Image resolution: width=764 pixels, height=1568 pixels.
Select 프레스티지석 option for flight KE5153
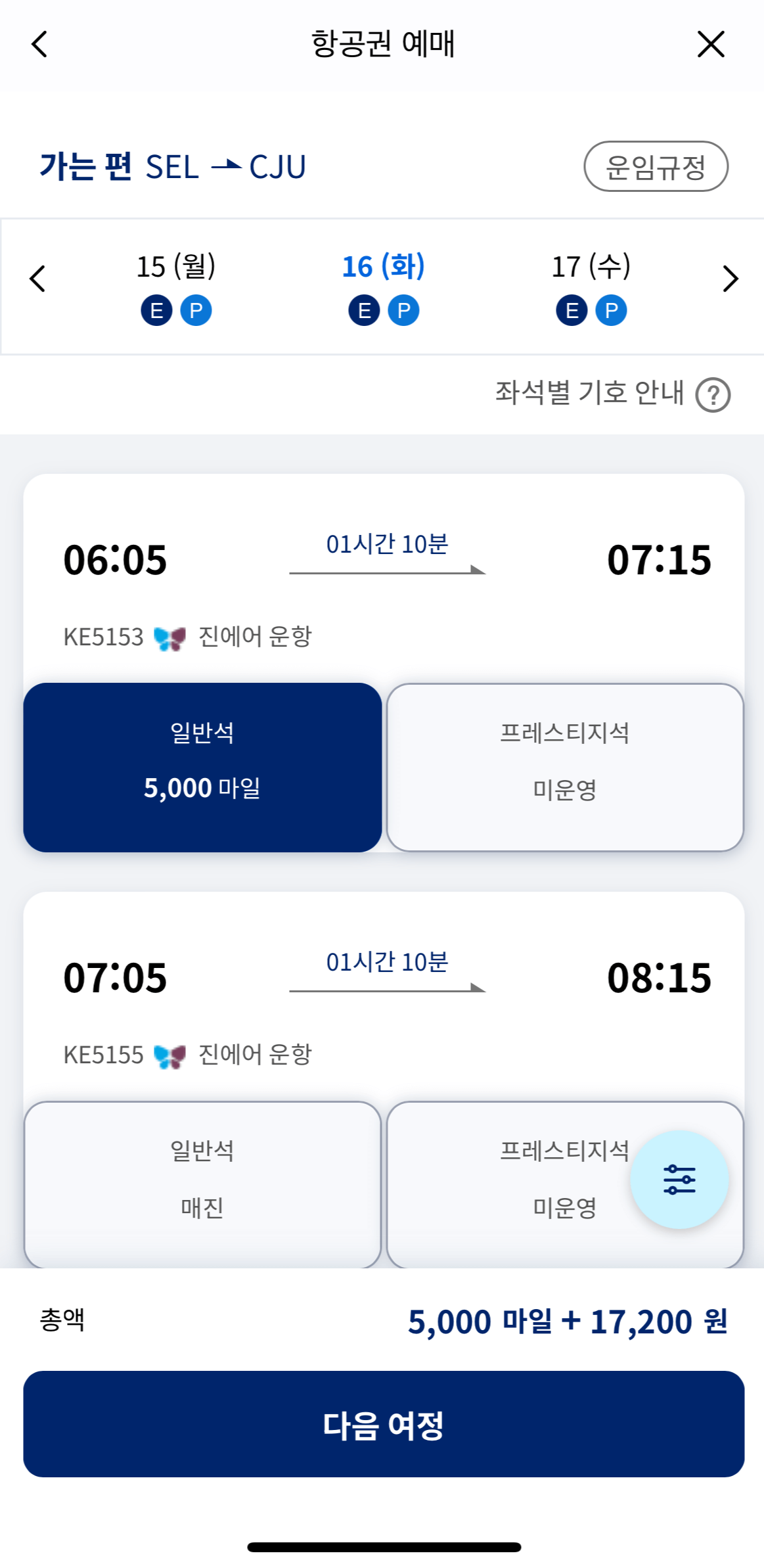click(x=566, y=766)
